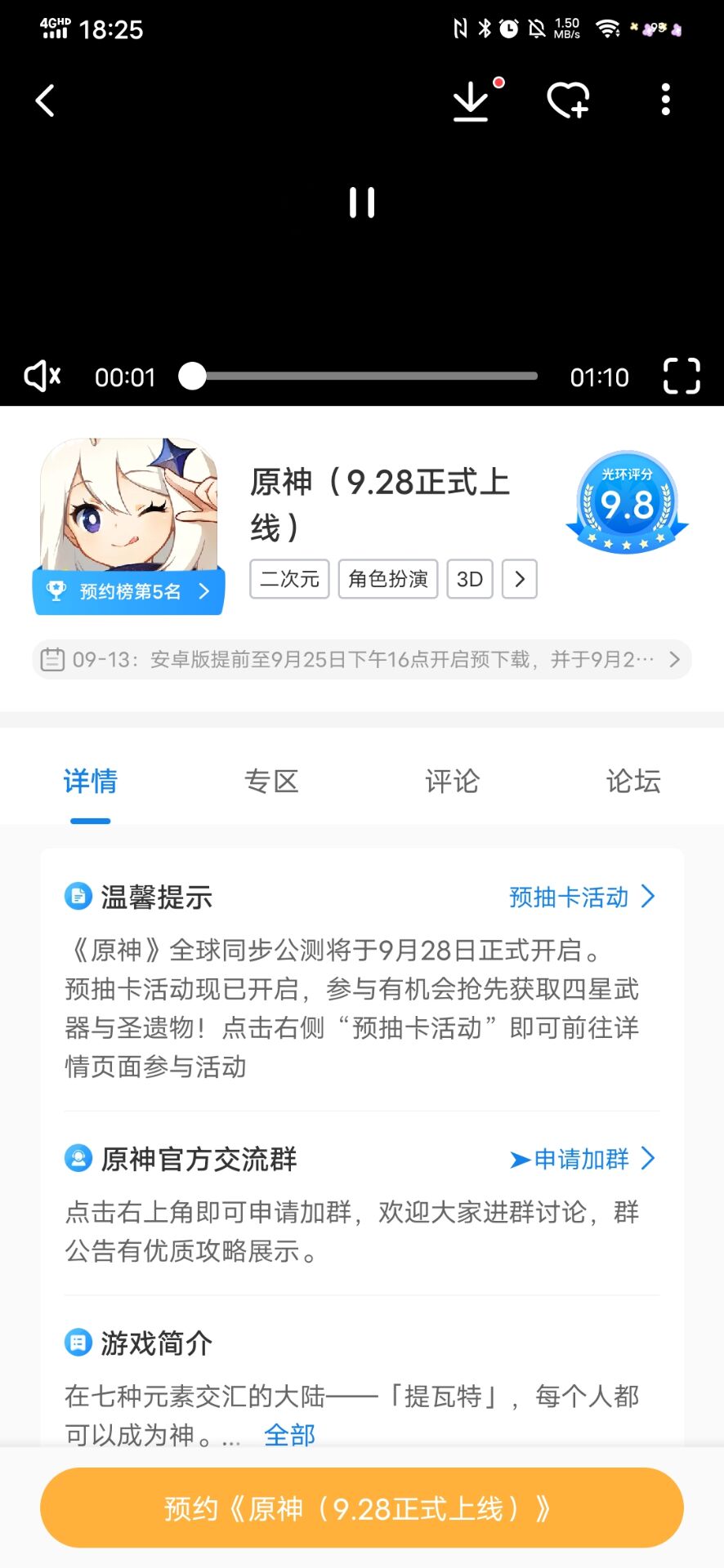
Task: Switch to the 评论 tab
Action: pos(452,782)
